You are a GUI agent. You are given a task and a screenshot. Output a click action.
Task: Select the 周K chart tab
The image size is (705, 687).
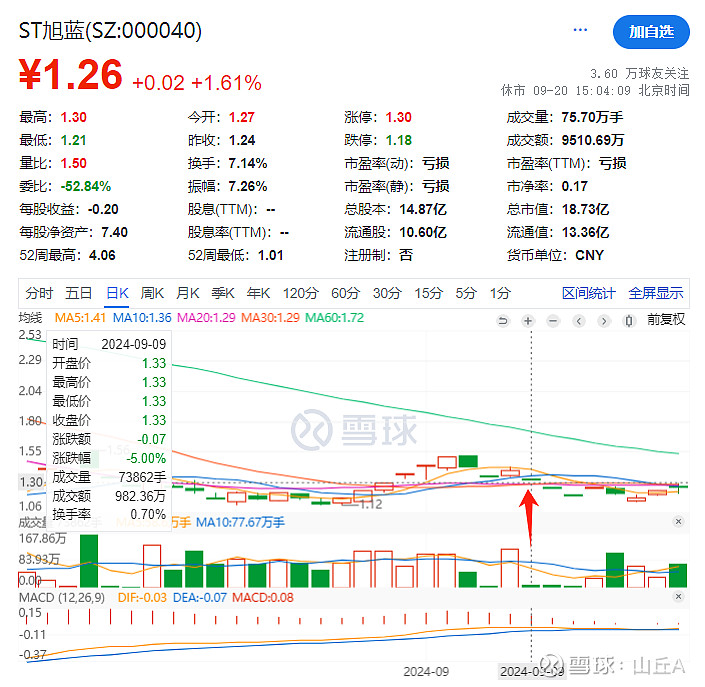[x=152, y=293]
